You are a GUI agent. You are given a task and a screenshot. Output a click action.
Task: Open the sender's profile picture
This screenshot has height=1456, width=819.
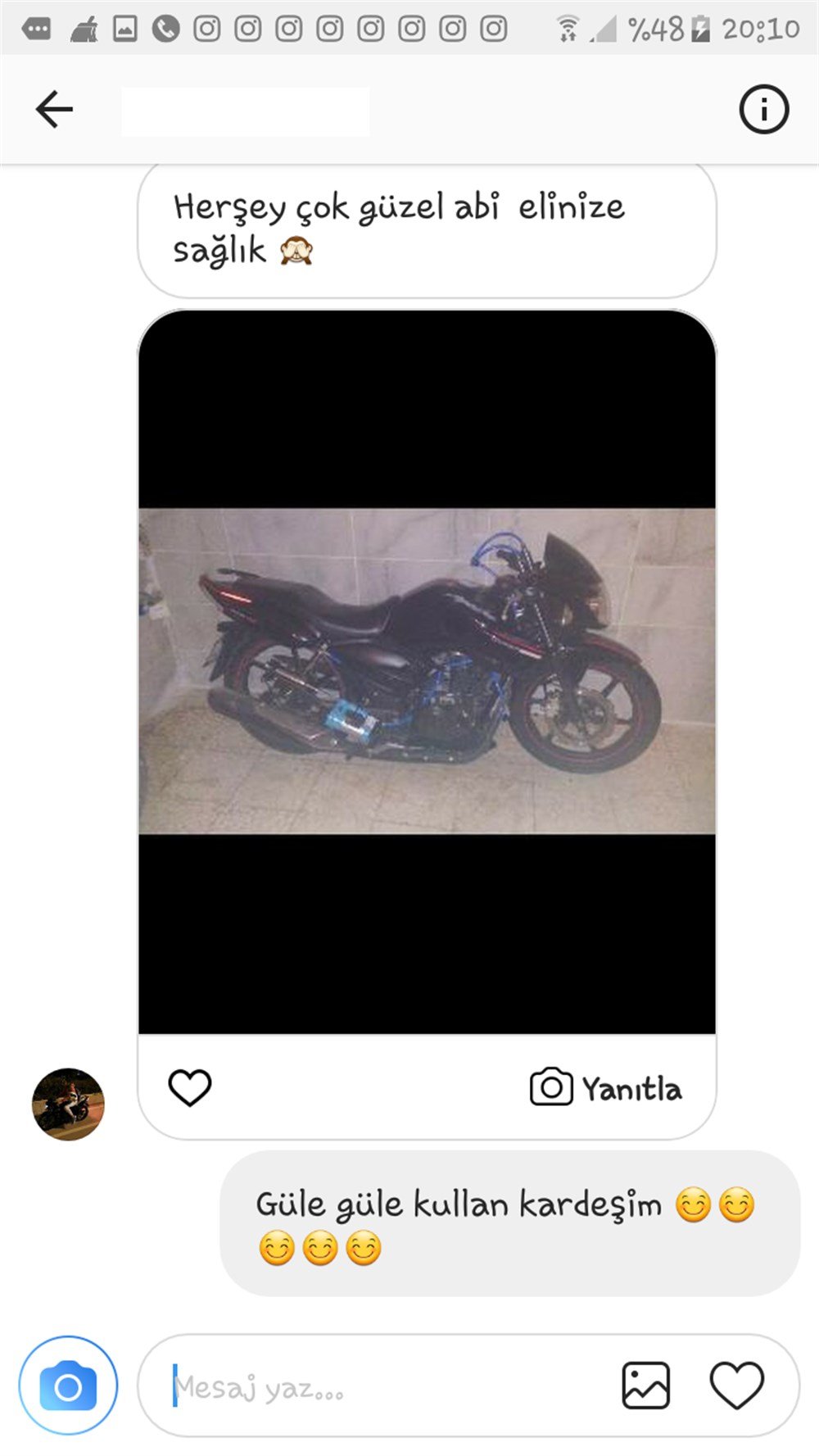pyautogui.click(x=68, y=1104)
